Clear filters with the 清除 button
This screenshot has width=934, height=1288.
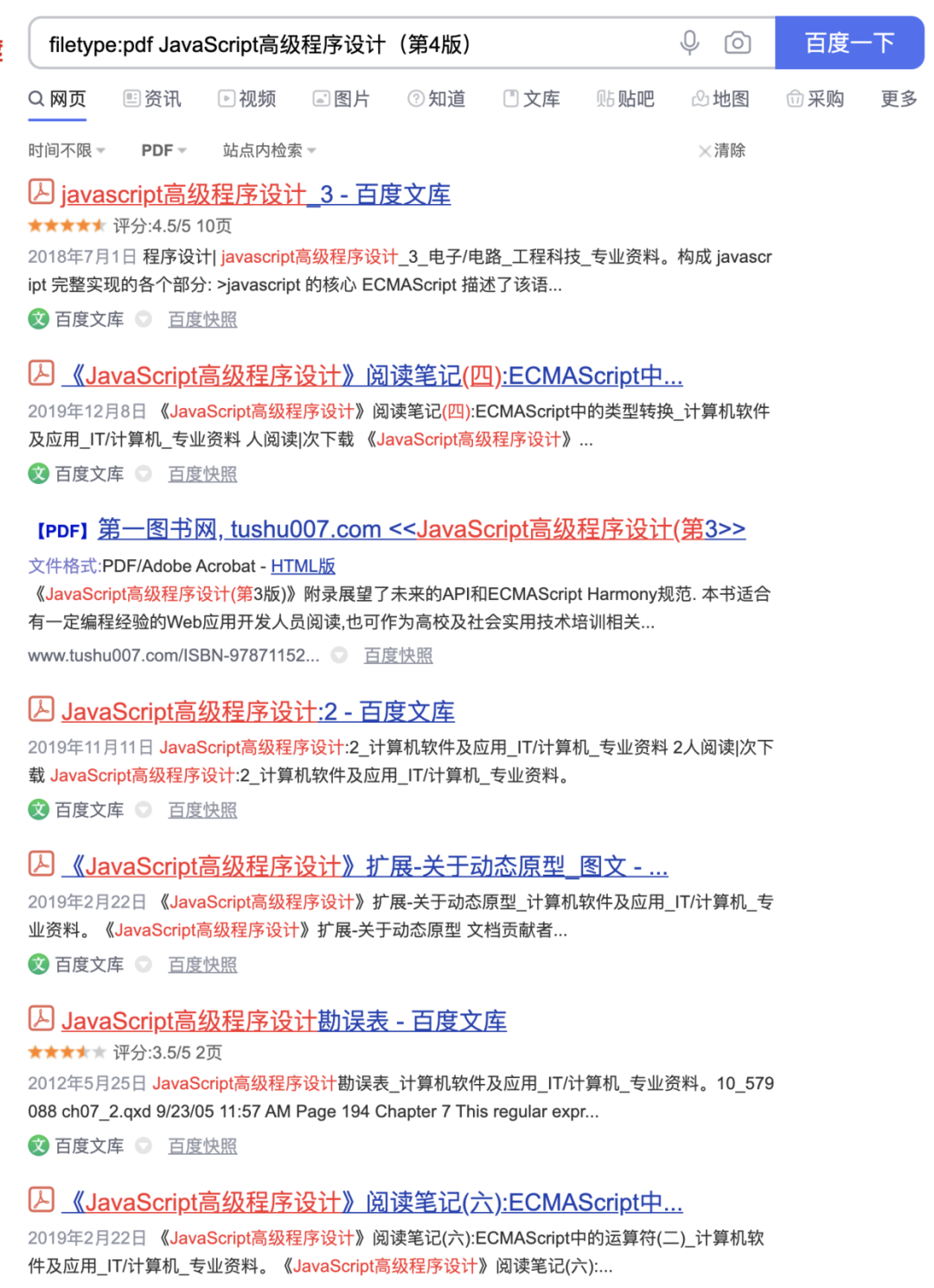pyautogui.click(x=722, y=150)
